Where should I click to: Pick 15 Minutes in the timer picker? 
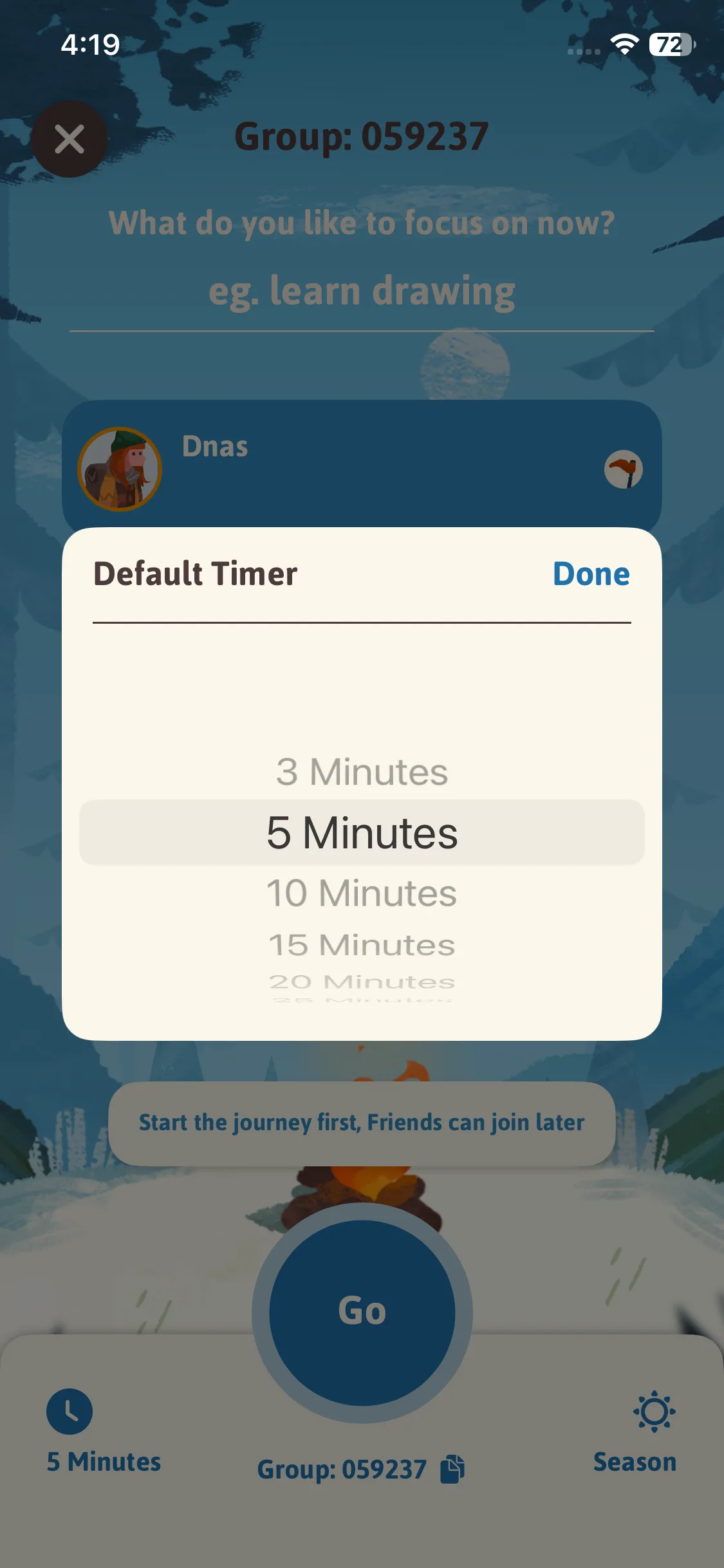[362, 945]
